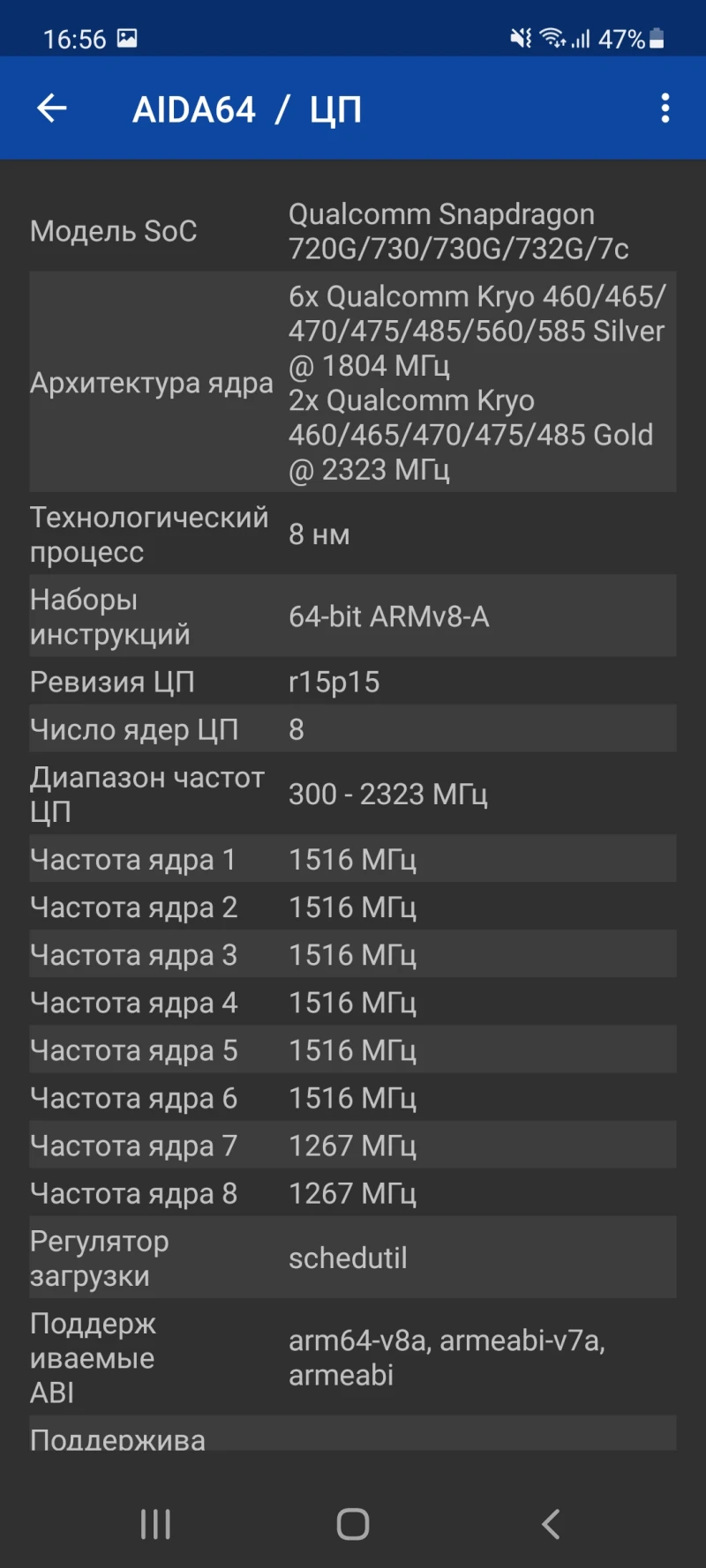Open recent apps from navigation bar

pos(155,1524)
